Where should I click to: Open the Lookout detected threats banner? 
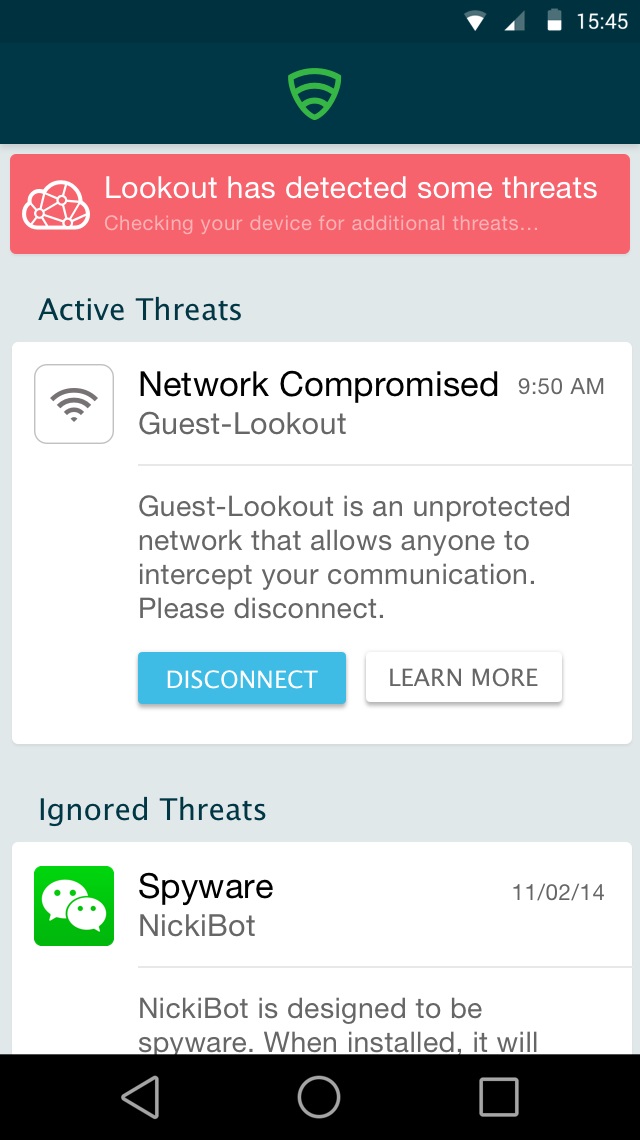coord(320,204)
